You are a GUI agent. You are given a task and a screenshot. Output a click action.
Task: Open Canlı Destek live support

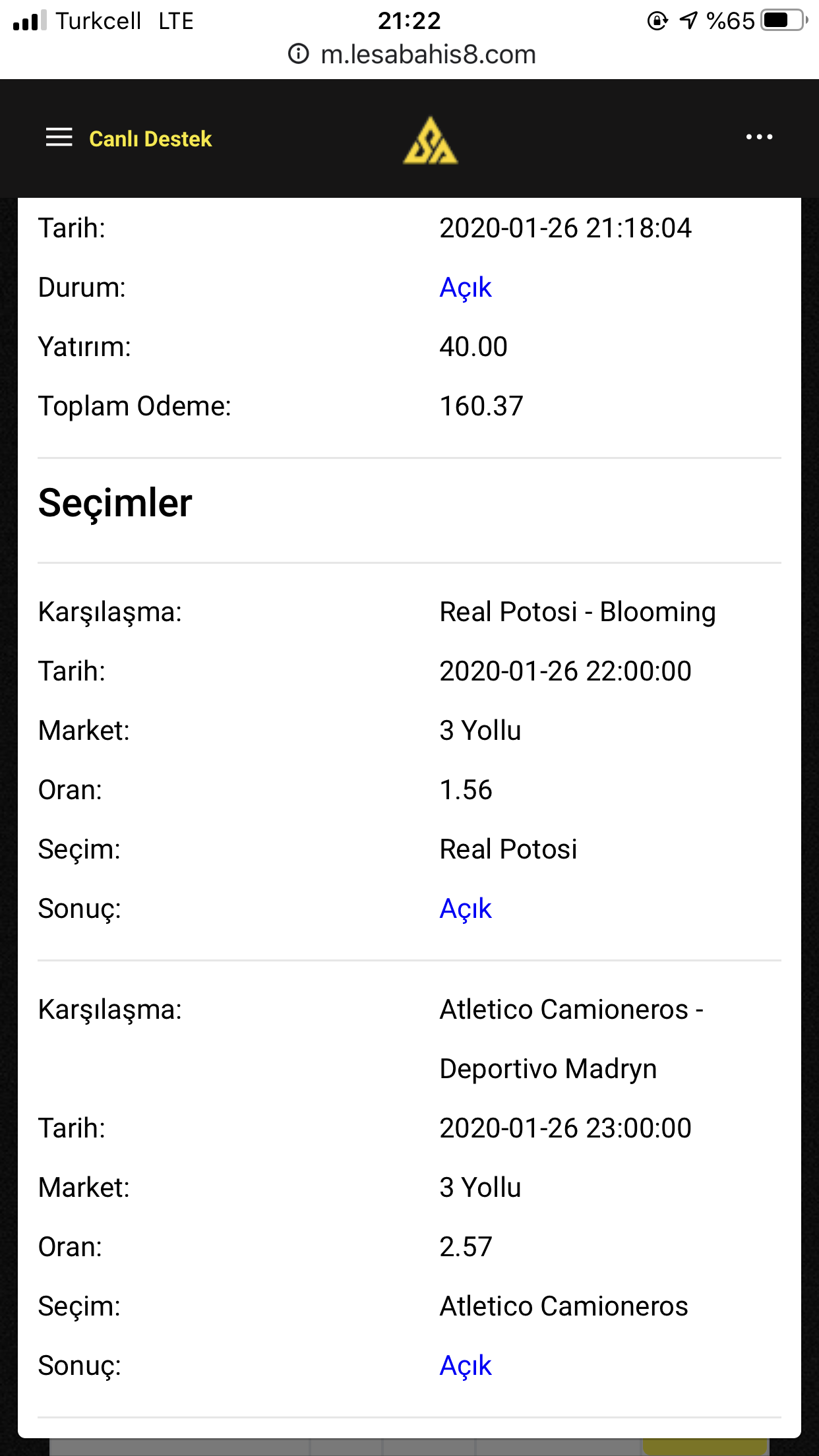pyautogui.click(x=150, y=138)
